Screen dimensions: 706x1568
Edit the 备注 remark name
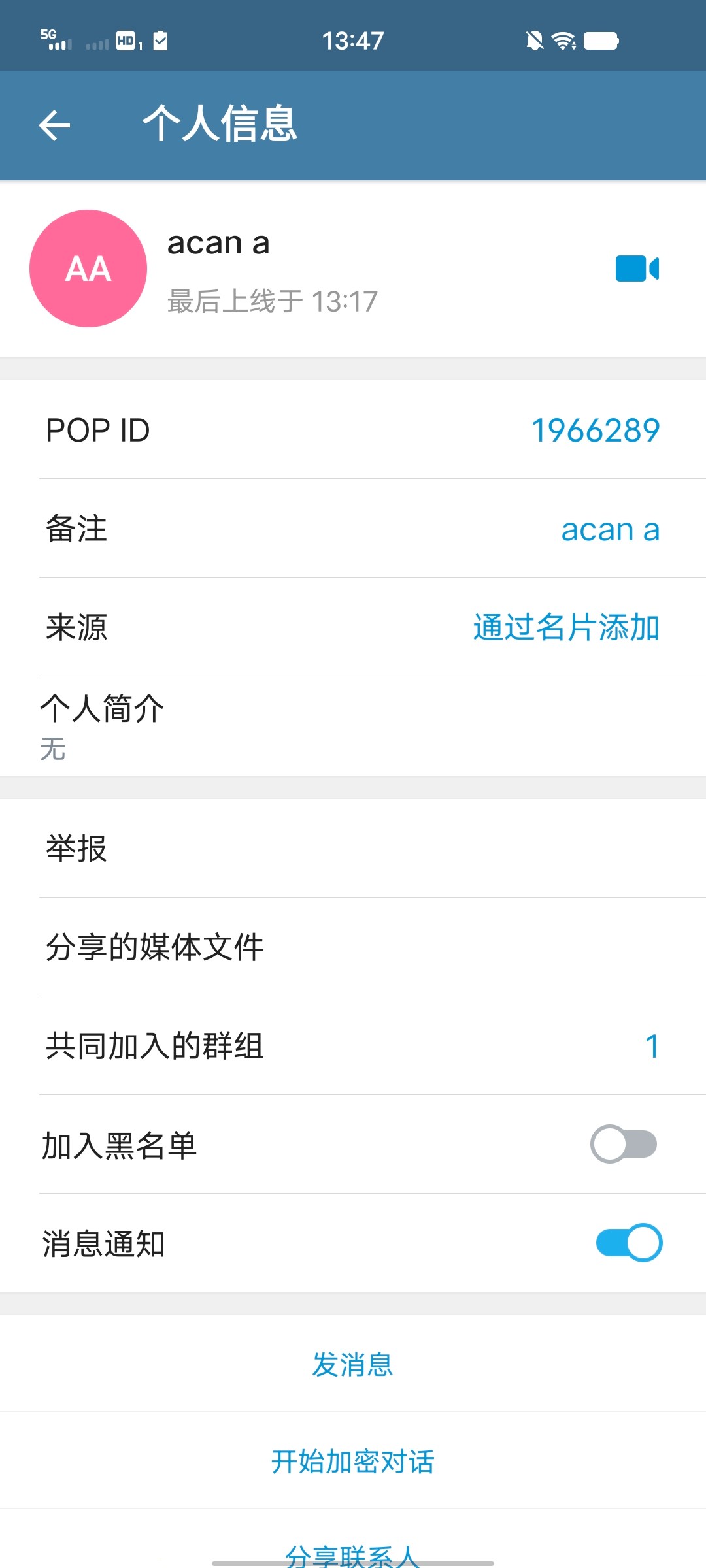coord(353,529)
